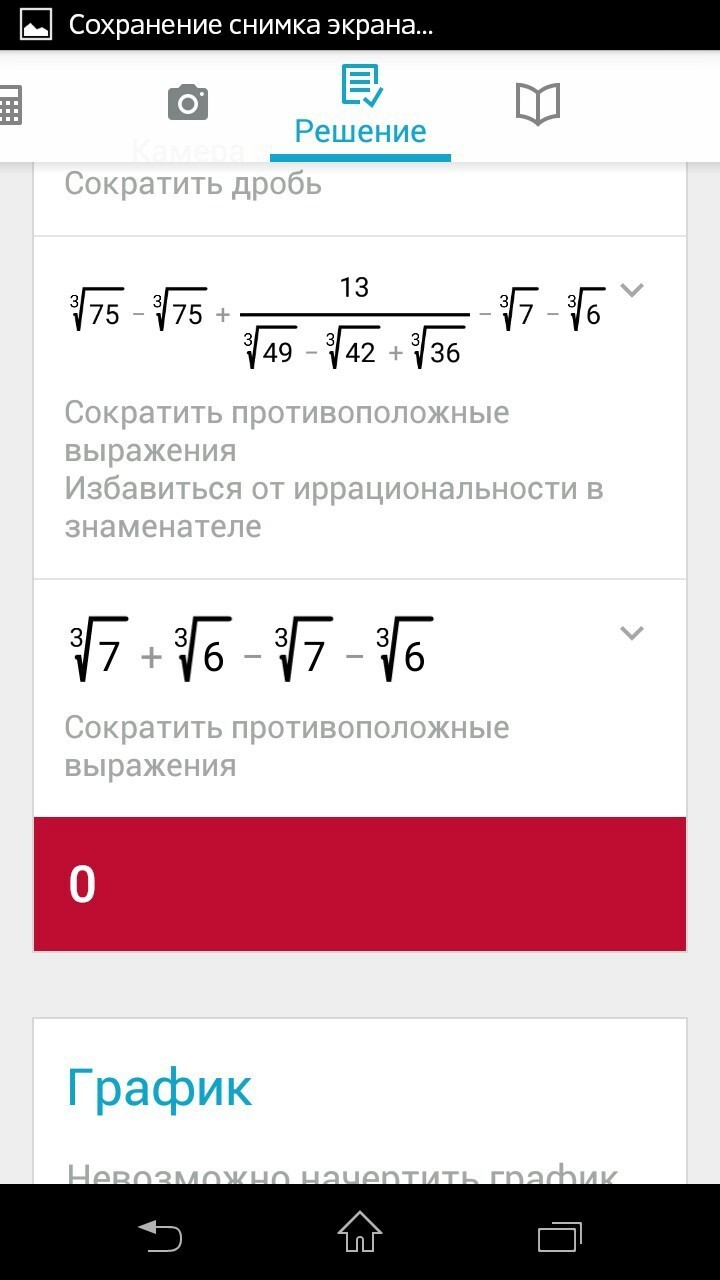The width and height of the screenshot is (720, 1280).
Task: Select the Решение tab
Action: [x=360, y=108]
